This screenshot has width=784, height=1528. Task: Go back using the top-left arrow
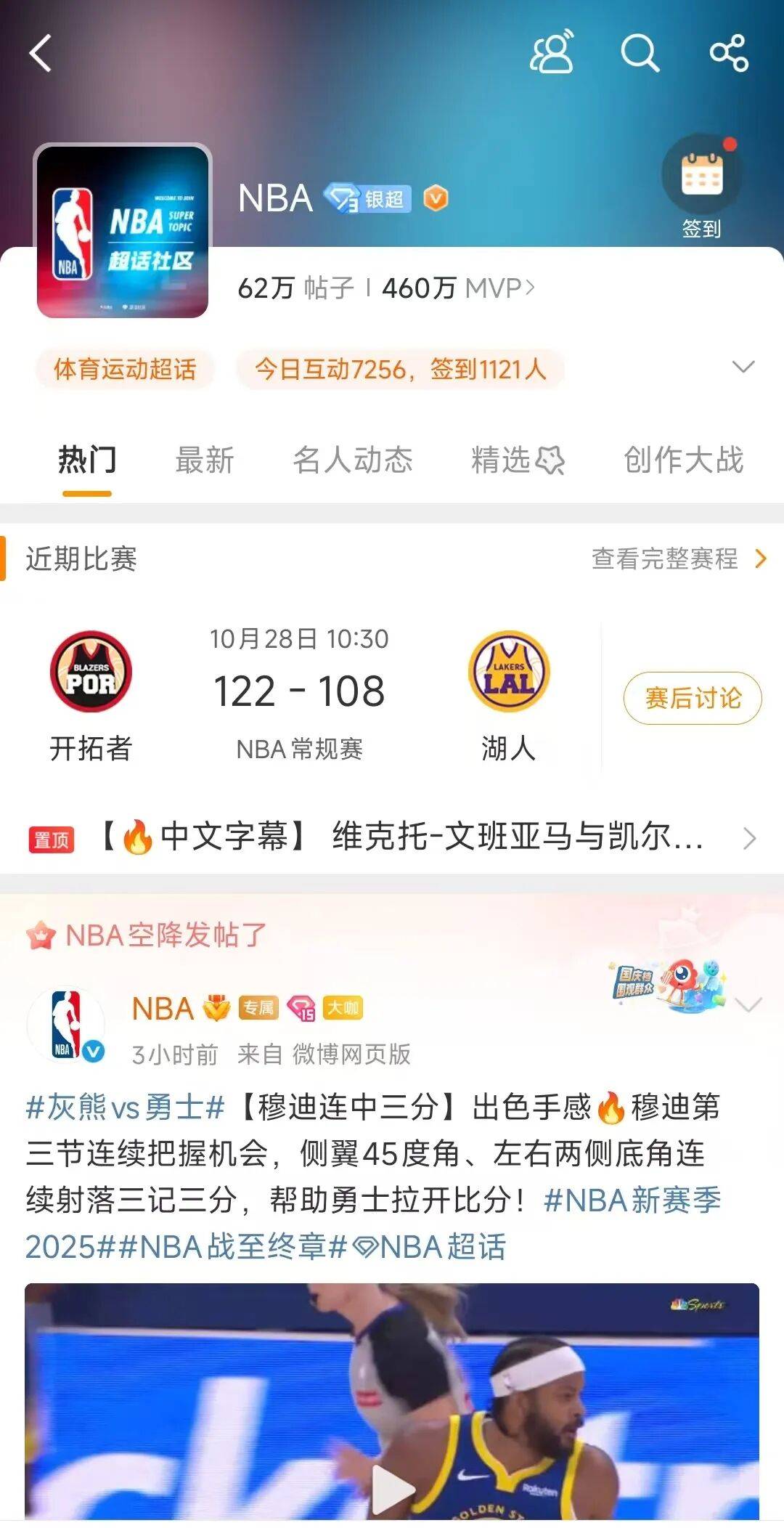coord(41,53)
